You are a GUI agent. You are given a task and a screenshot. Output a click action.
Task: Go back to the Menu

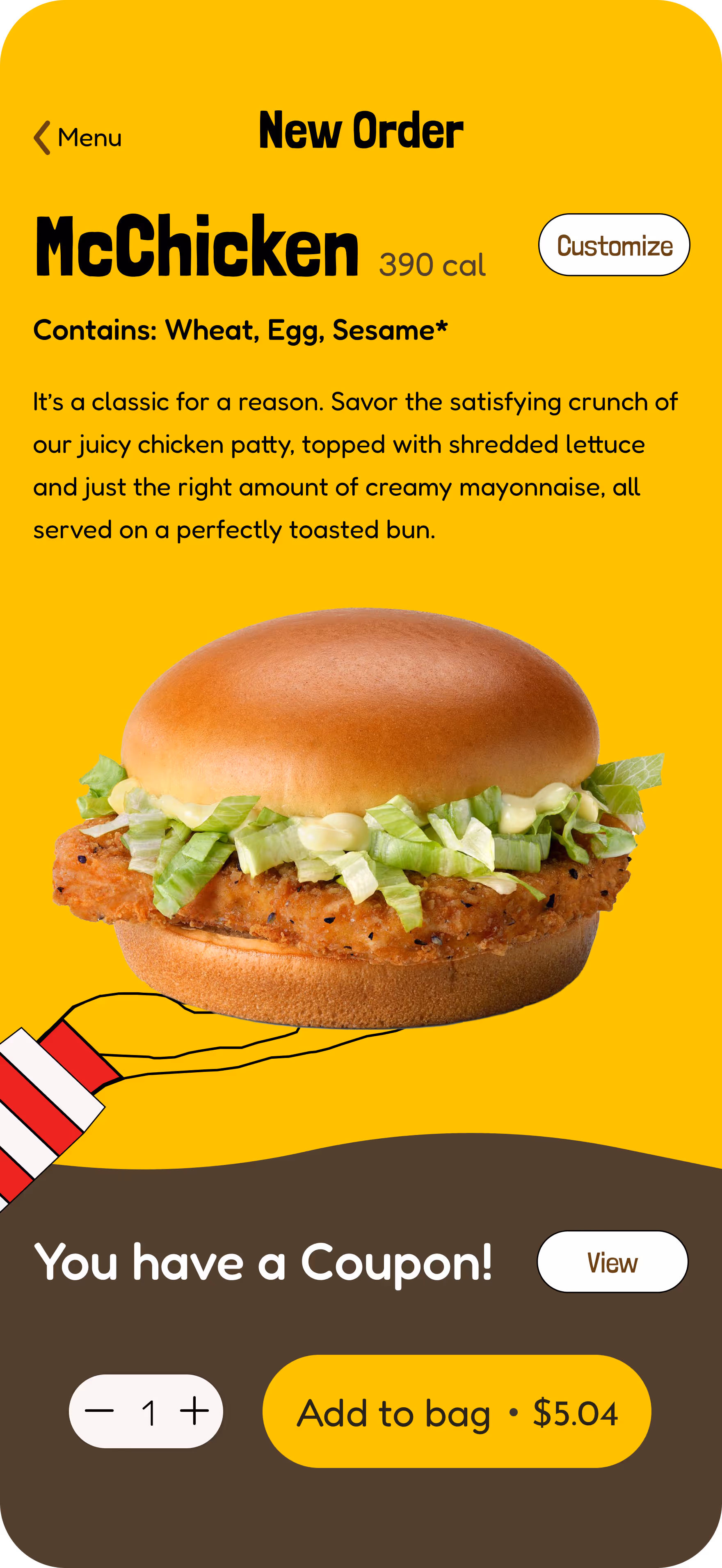coord(77,137)
